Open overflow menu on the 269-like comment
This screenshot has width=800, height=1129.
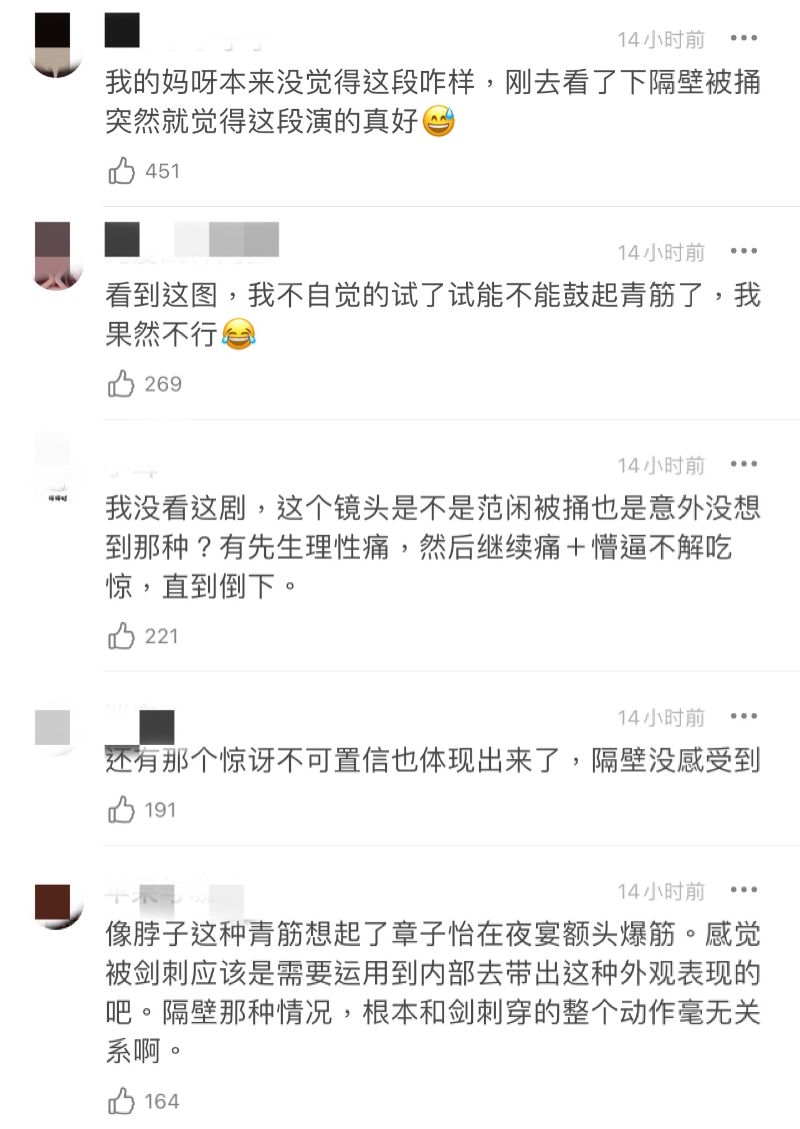tap(744, 251)
